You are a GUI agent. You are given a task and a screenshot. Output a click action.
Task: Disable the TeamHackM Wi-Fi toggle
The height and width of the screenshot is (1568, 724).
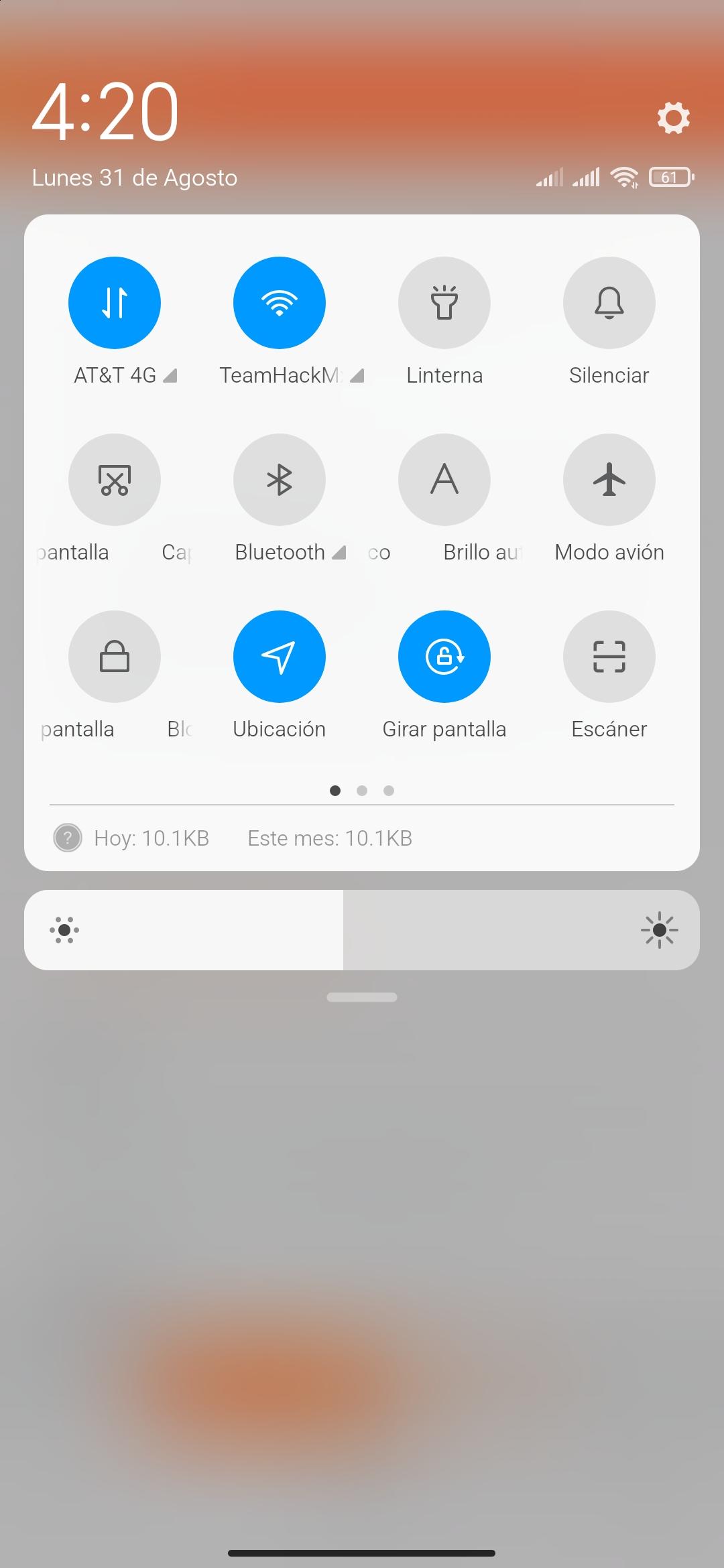pyautogui.click(x=280, y=303)
